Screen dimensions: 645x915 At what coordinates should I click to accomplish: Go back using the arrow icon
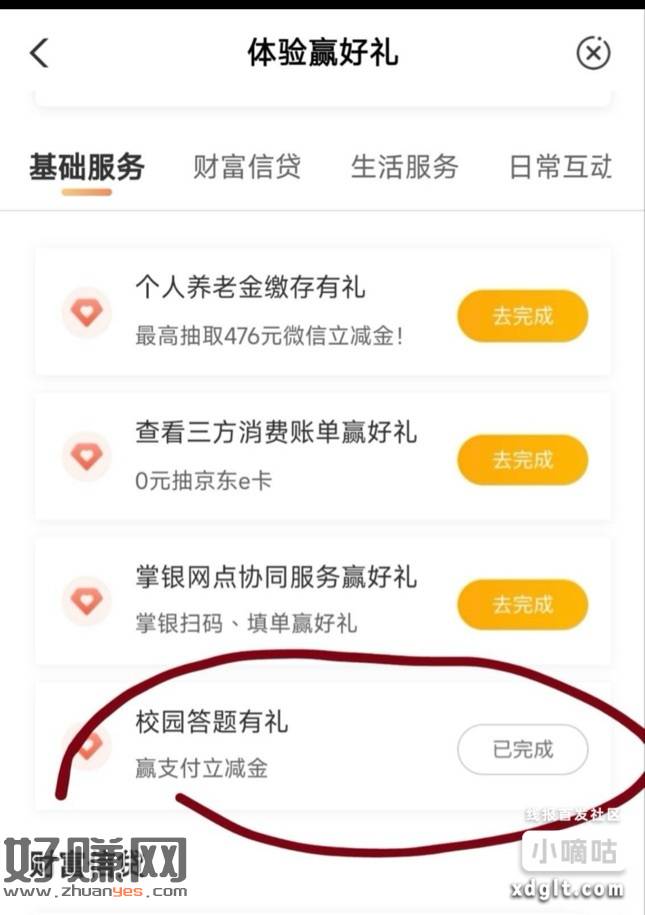pos(39,53)
